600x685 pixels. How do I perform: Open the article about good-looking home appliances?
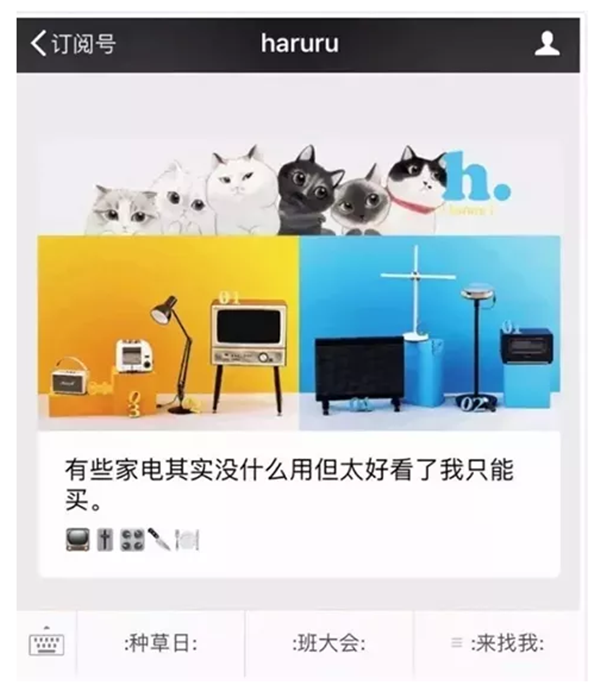pos(299,360)
